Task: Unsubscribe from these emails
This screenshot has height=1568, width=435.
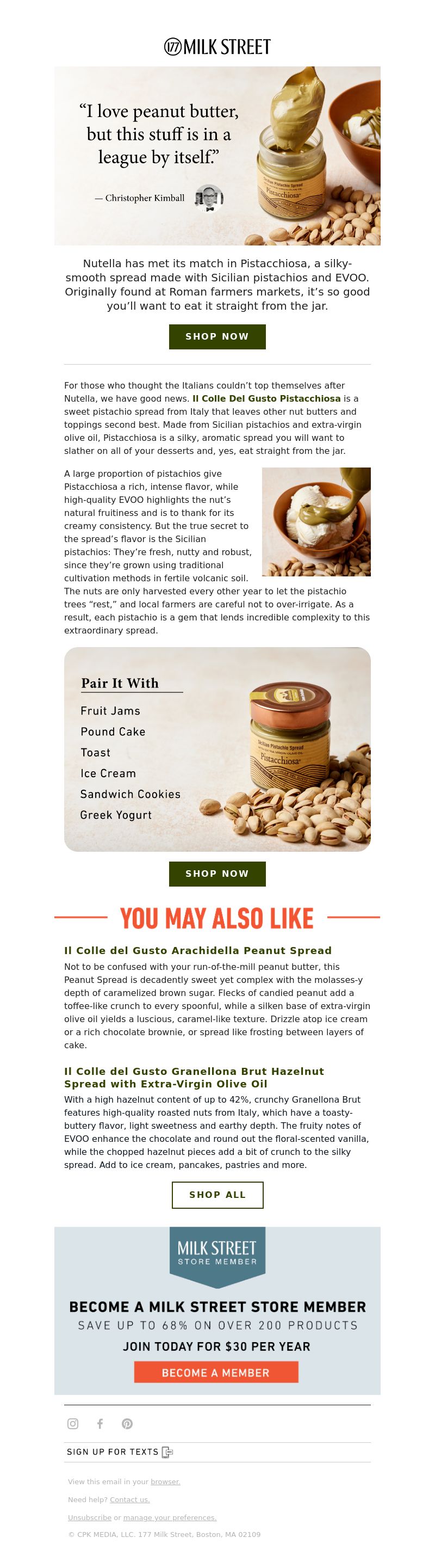Action: [x=89, y=1517]
